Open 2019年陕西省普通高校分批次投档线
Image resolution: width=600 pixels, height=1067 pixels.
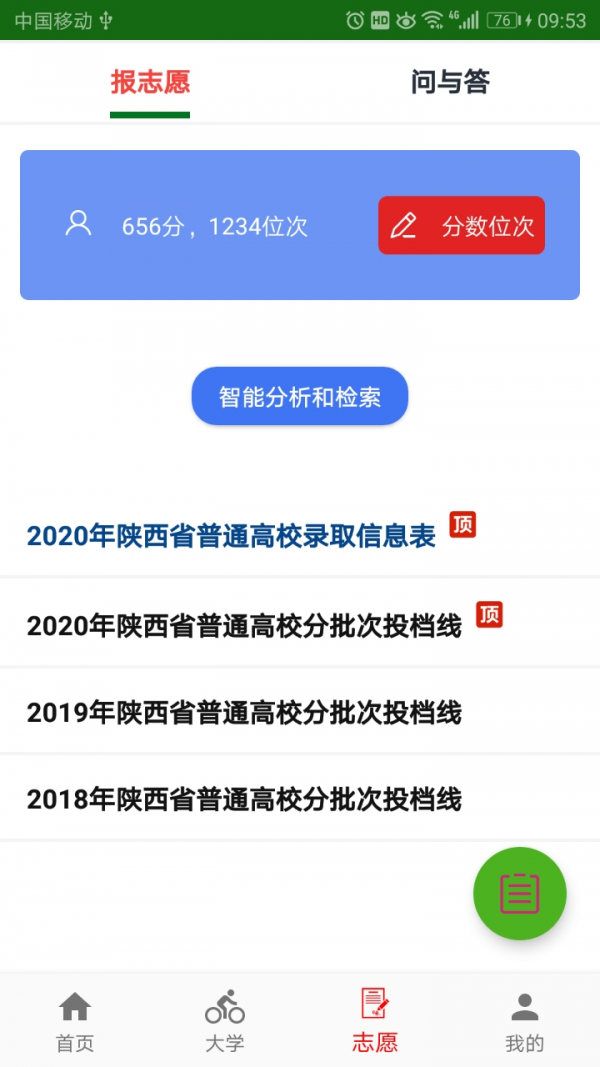[x=244, y=713]
